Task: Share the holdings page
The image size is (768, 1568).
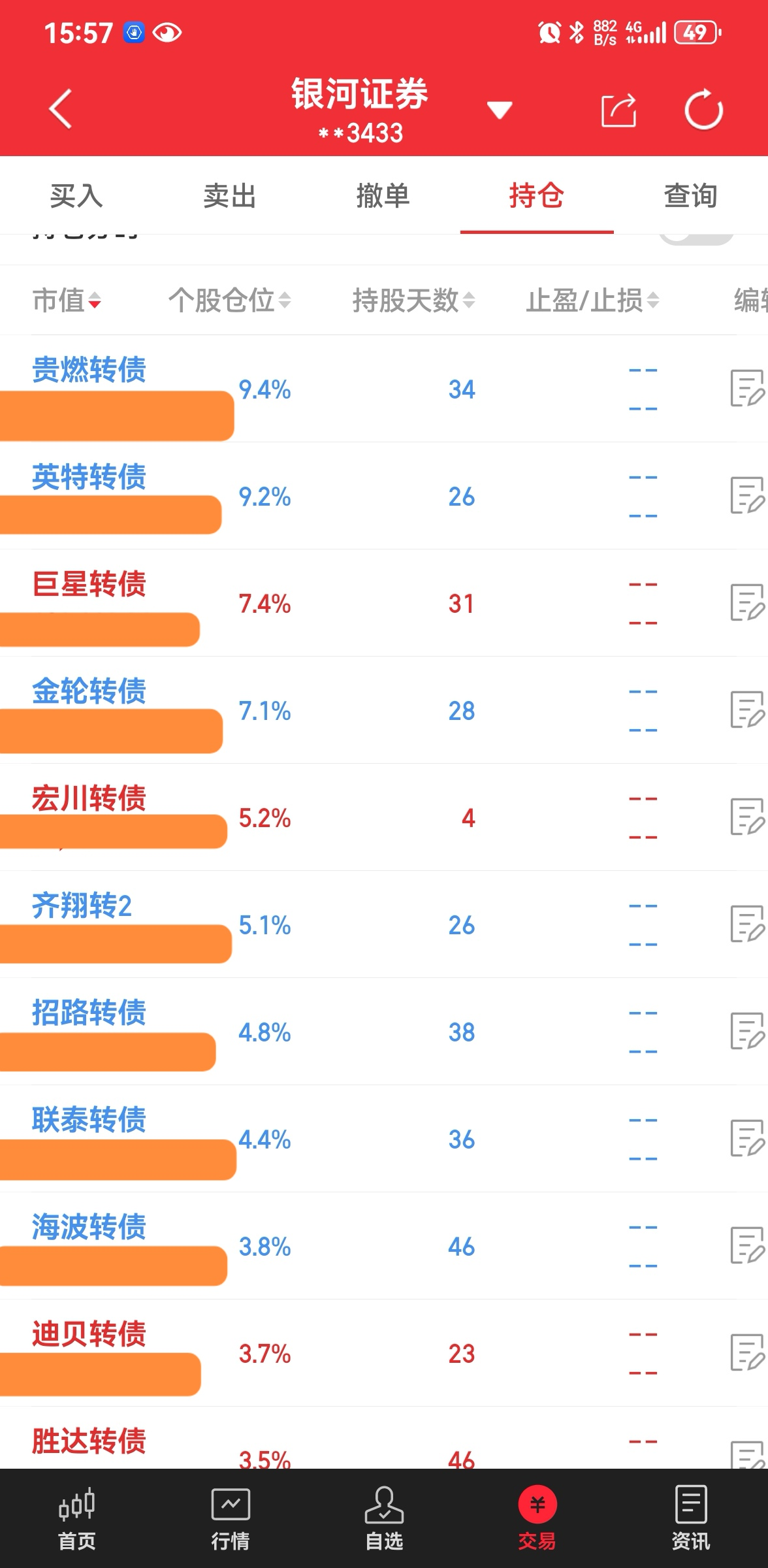Action: click(618, 110)
